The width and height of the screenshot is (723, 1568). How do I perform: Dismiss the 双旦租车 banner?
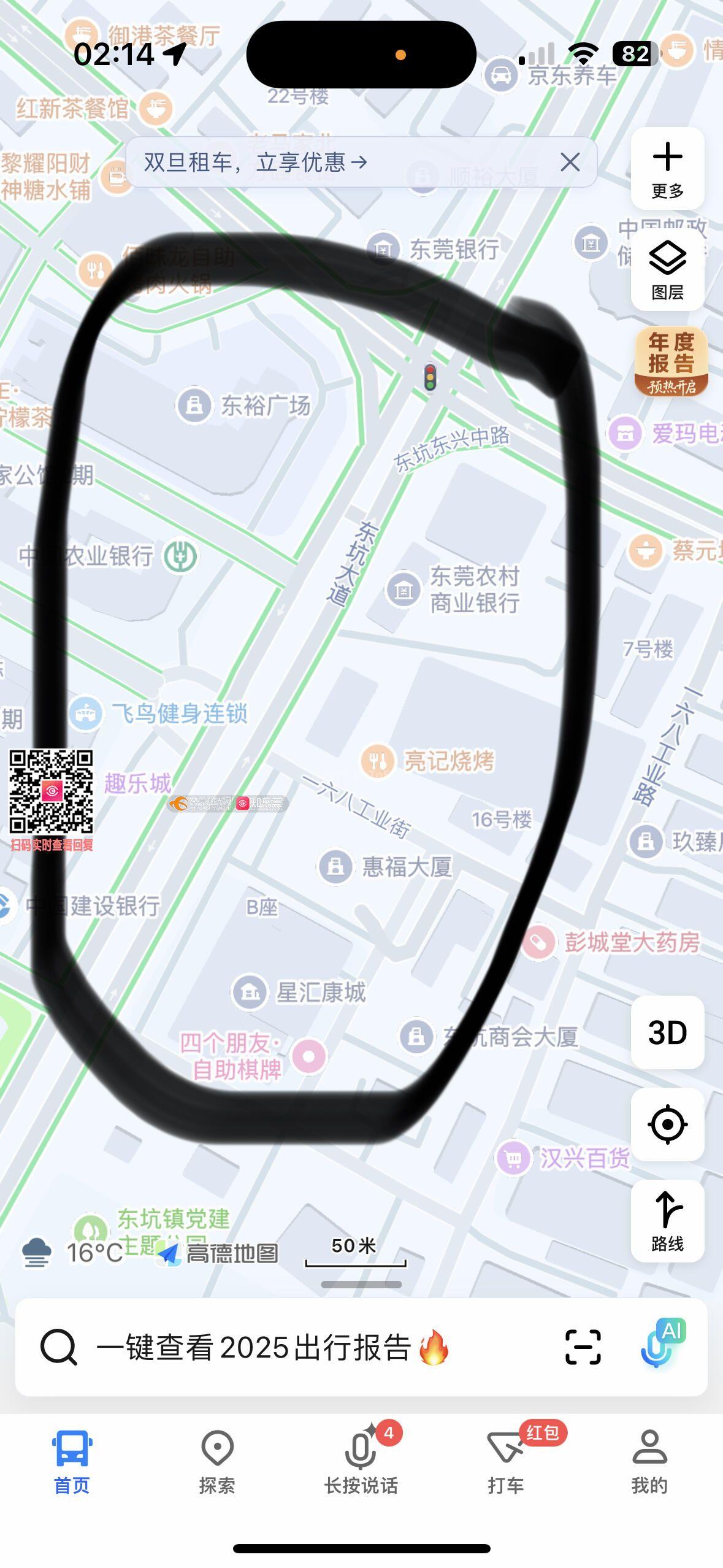coord(570,163)
